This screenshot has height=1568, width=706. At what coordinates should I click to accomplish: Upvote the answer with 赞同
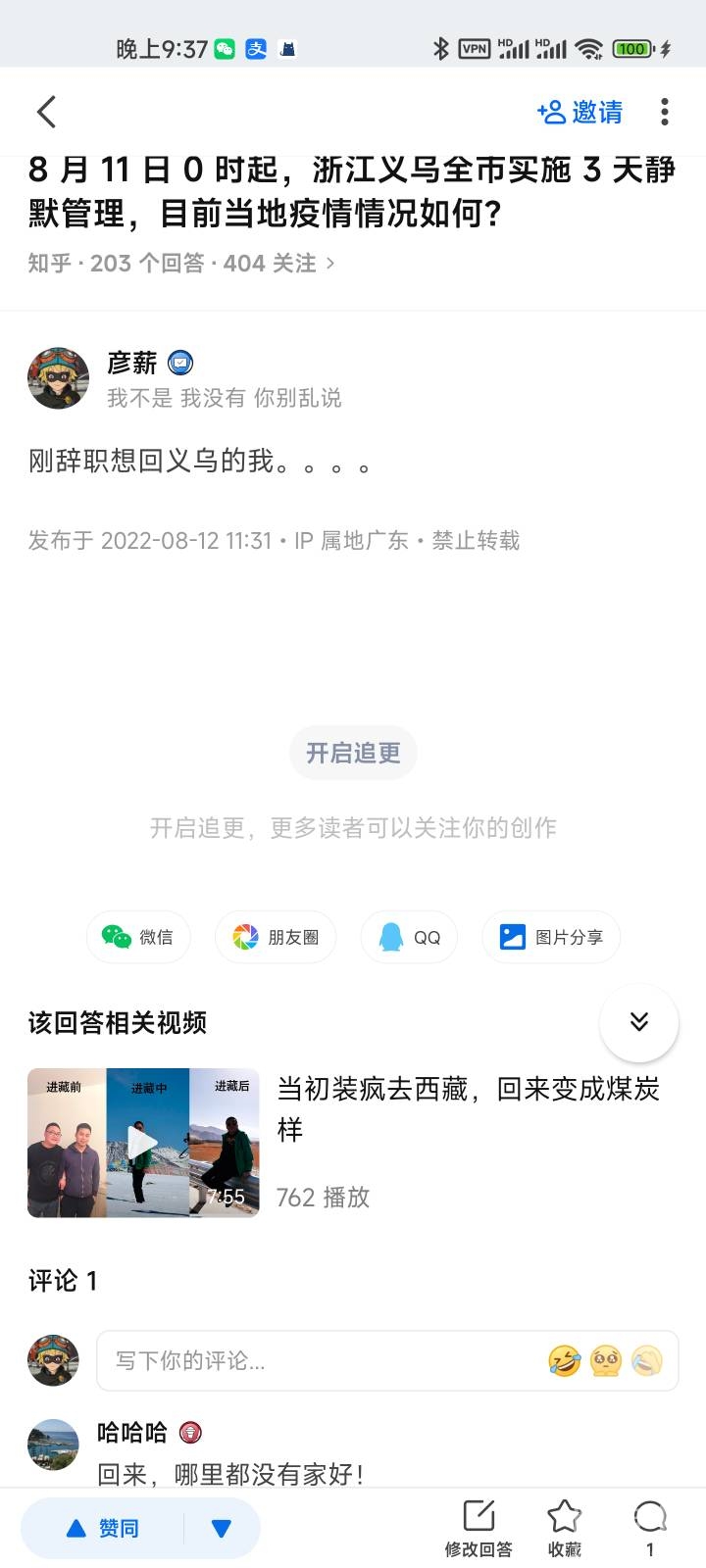103,1528
